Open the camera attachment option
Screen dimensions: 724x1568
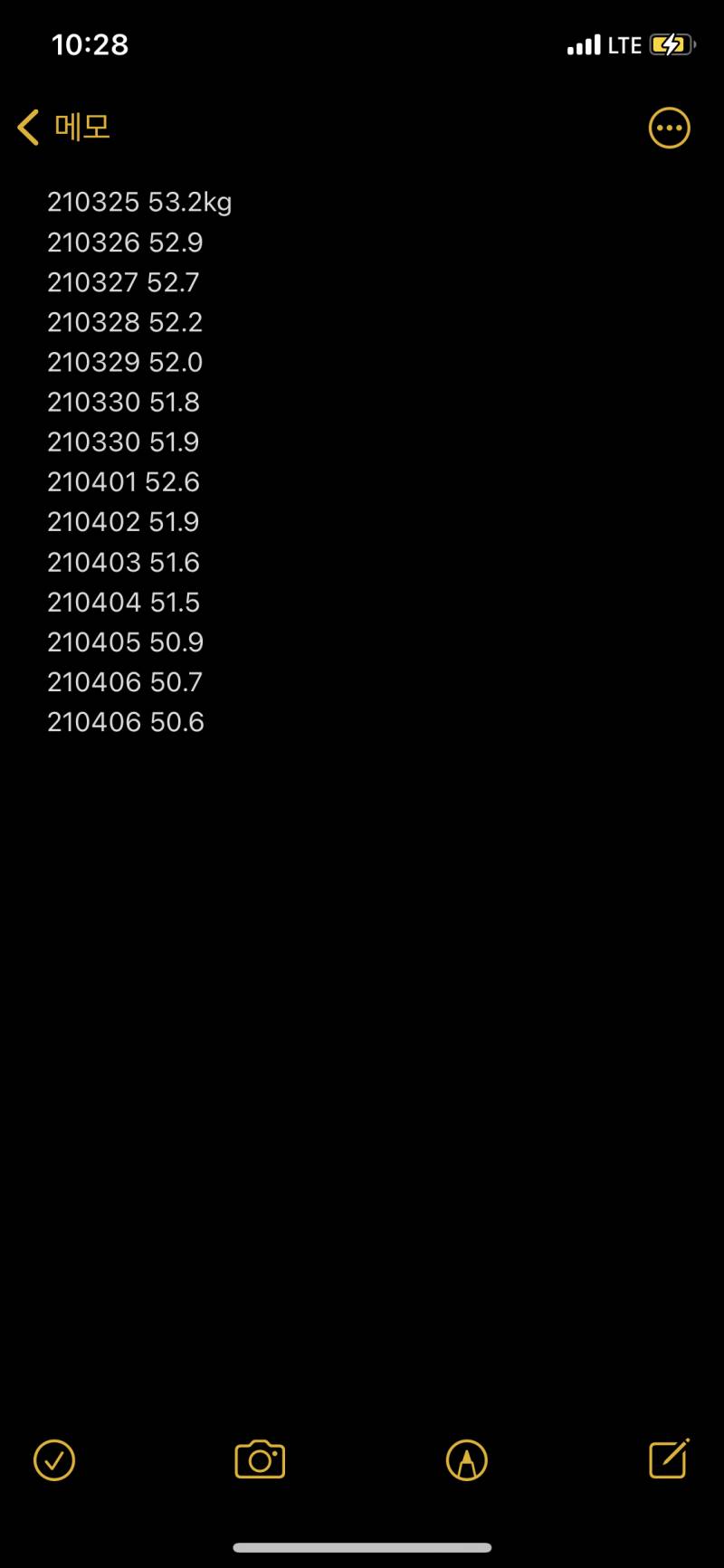[260, 1459]
